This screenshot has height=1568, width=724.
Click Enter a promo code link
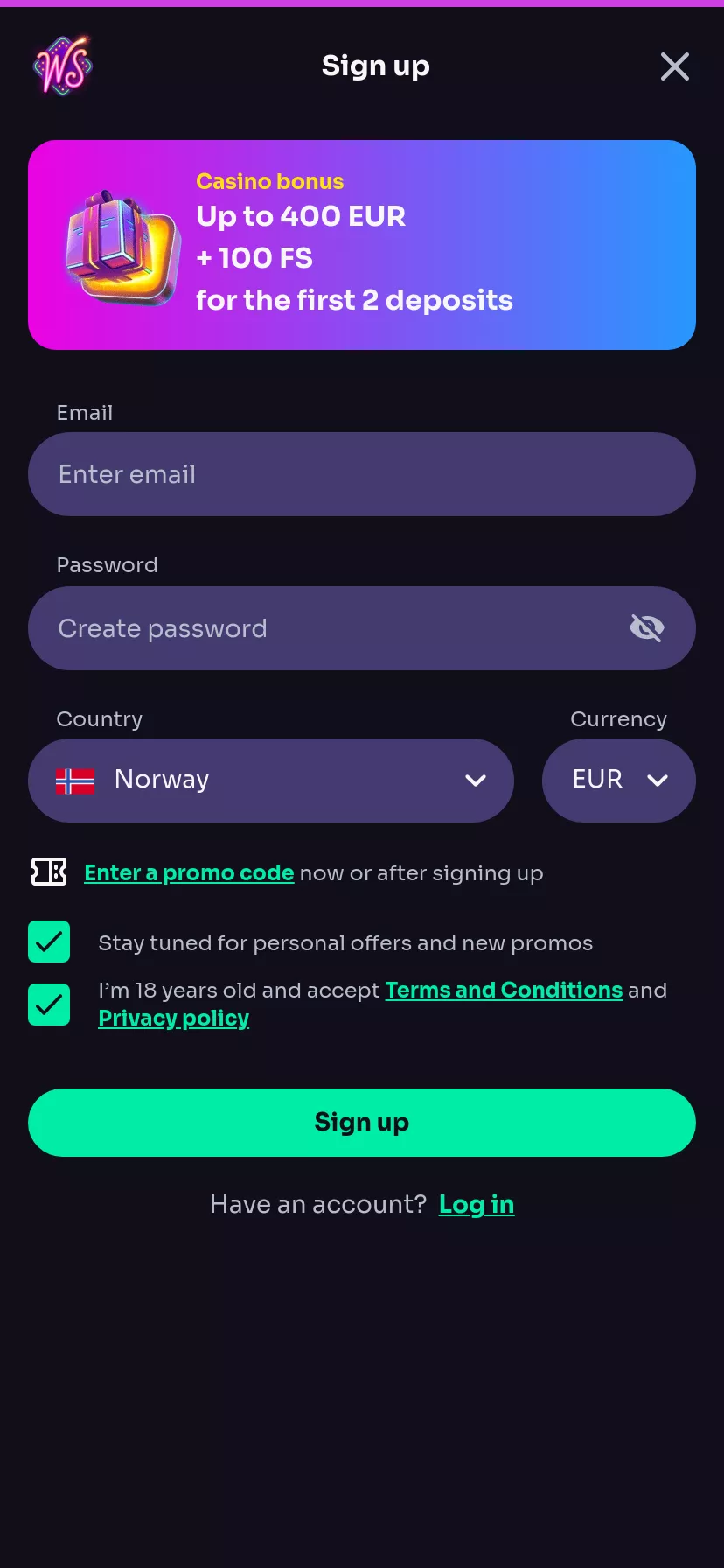[188, 871]
